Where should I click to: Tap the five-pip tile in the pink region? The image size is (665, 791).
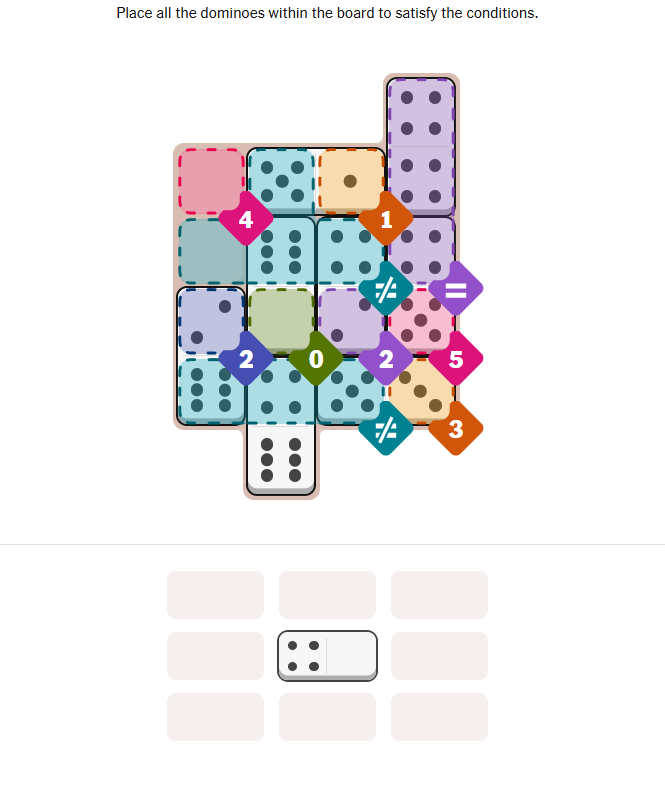(420, 321)
